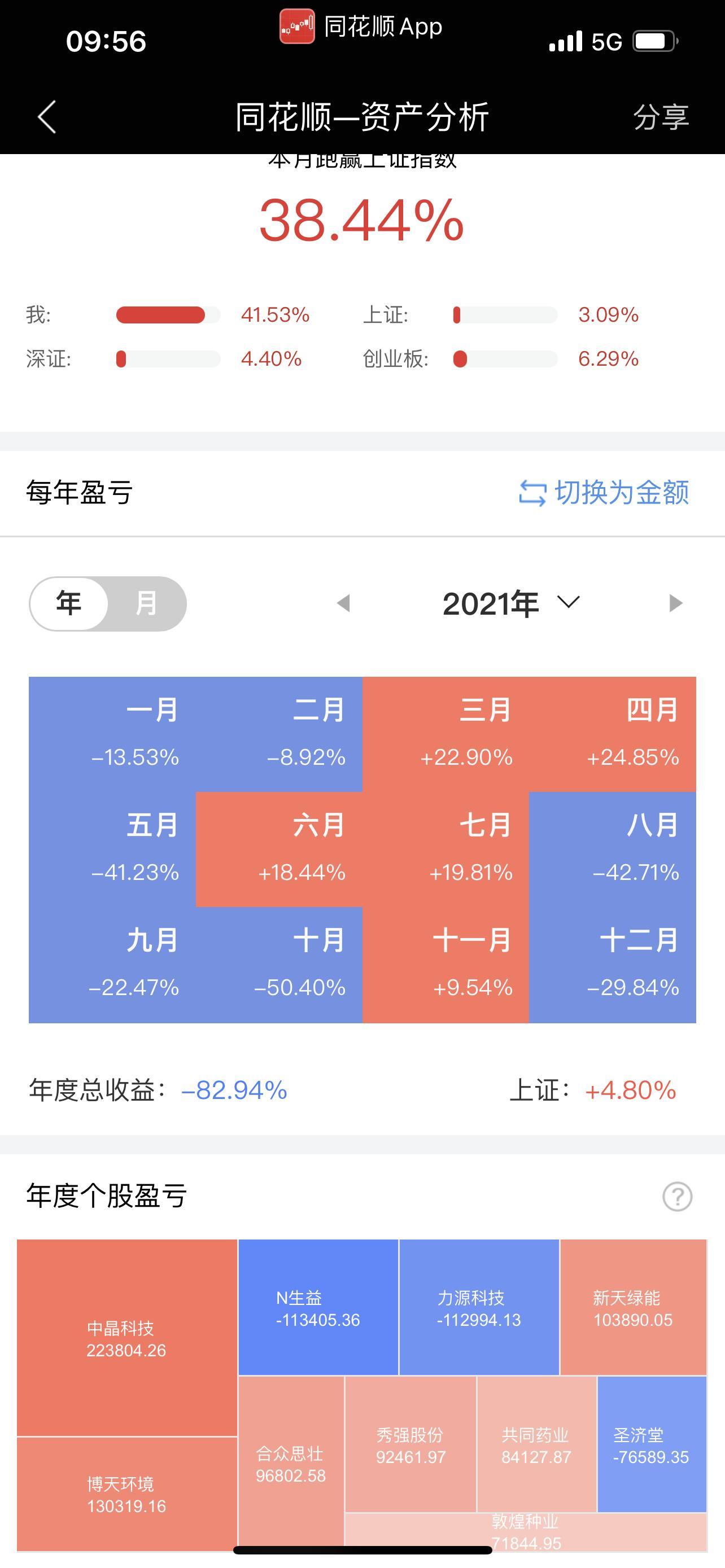Go to the previous year arrow
Viewport: 725px width, 1568px height.
point(343,603)
